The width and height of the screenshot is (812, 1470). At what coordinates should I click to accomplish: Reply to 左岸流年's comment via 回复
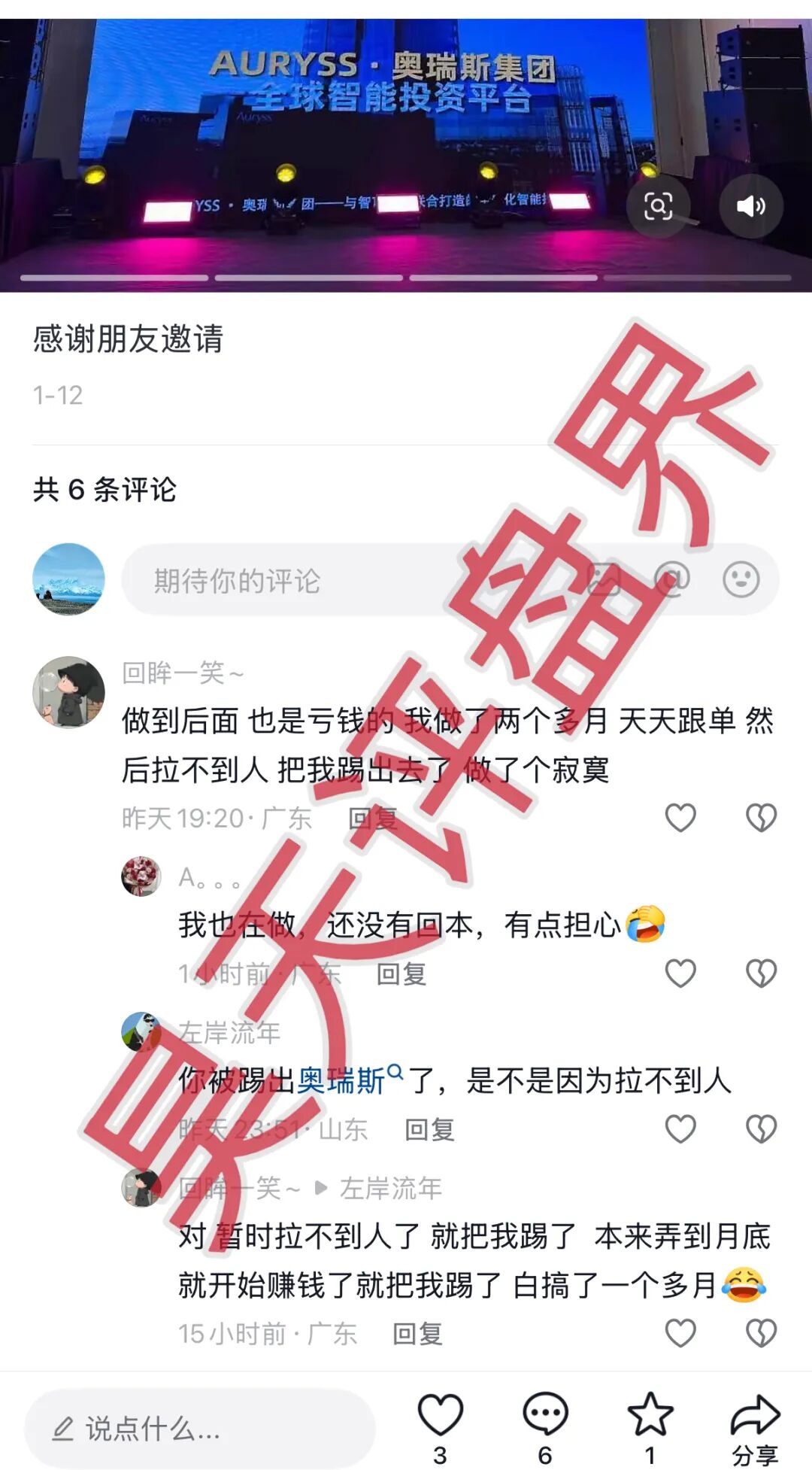pos(430,1128)
